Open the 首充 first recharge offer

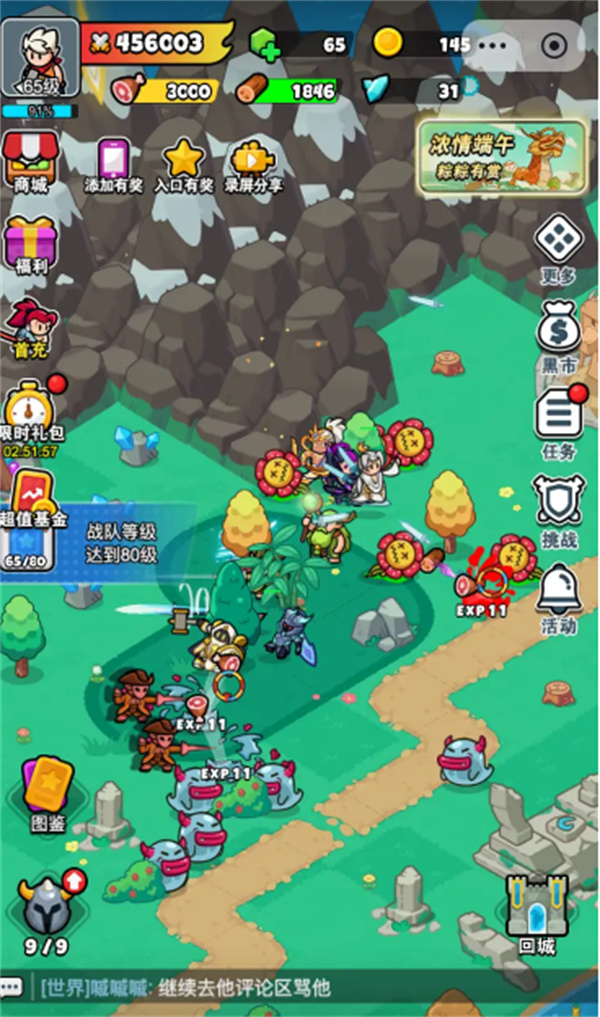(30, 329)
